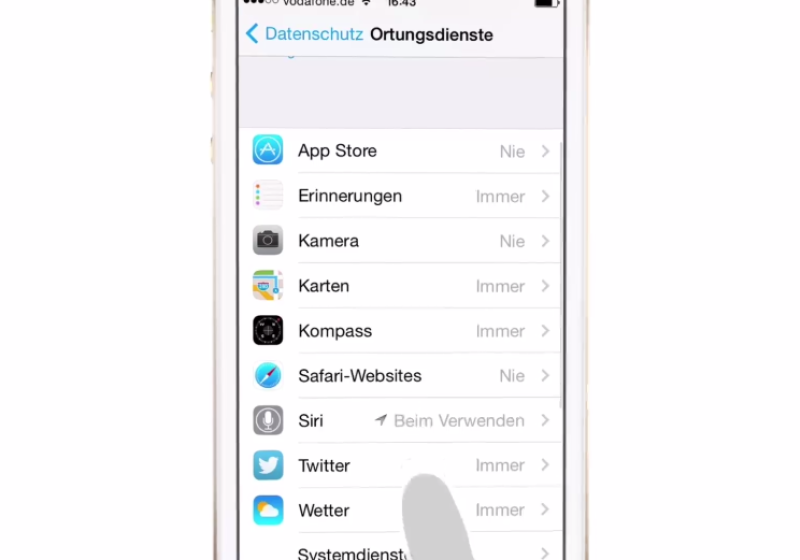
Task: Open Siri location settings
Action: 400,421
